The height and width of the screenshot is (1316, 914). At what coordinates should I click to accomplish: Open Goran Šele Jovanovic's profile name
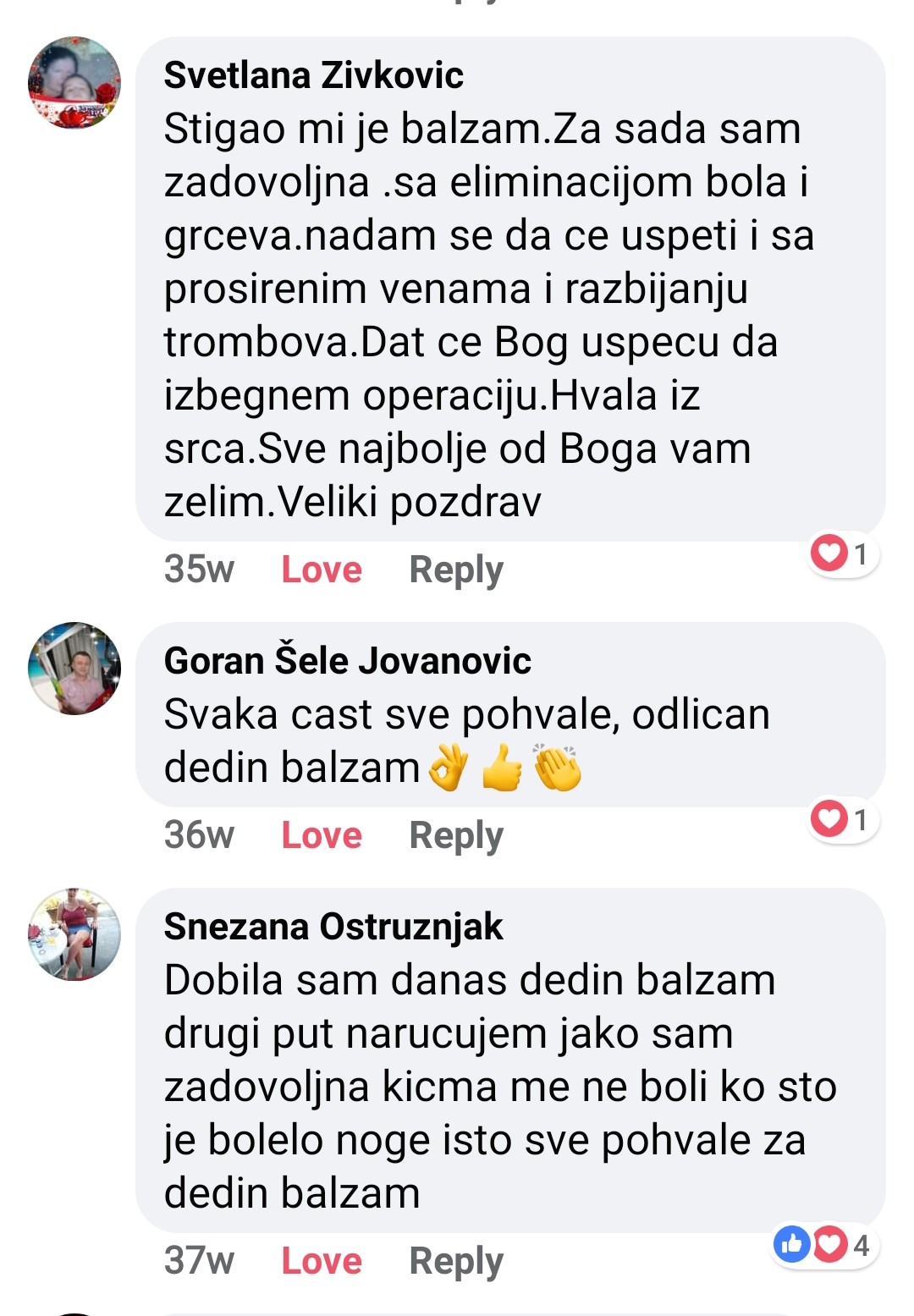point(347,661)
